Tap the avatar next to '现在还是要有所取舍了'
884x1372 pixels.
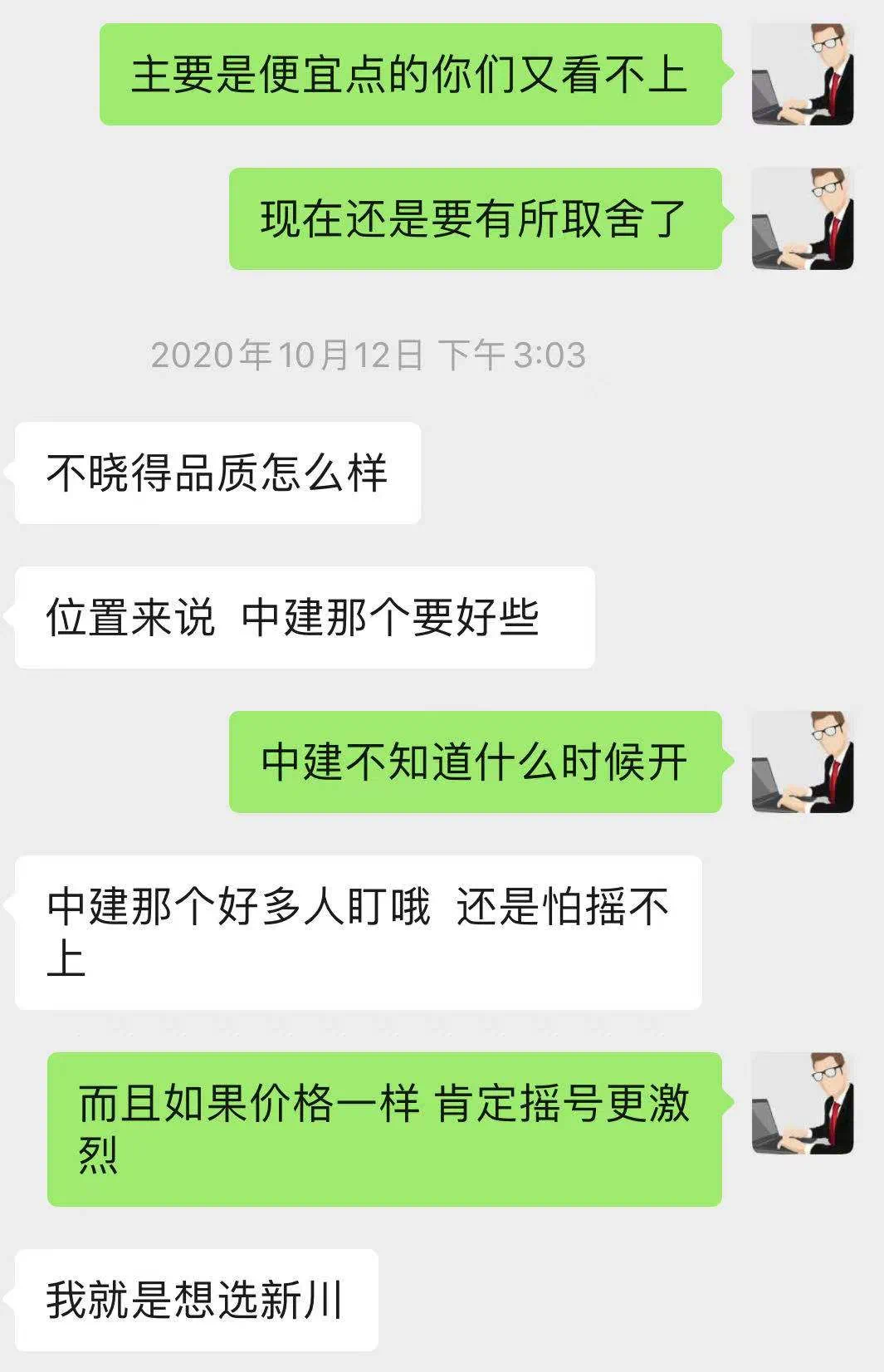point(802,219)
